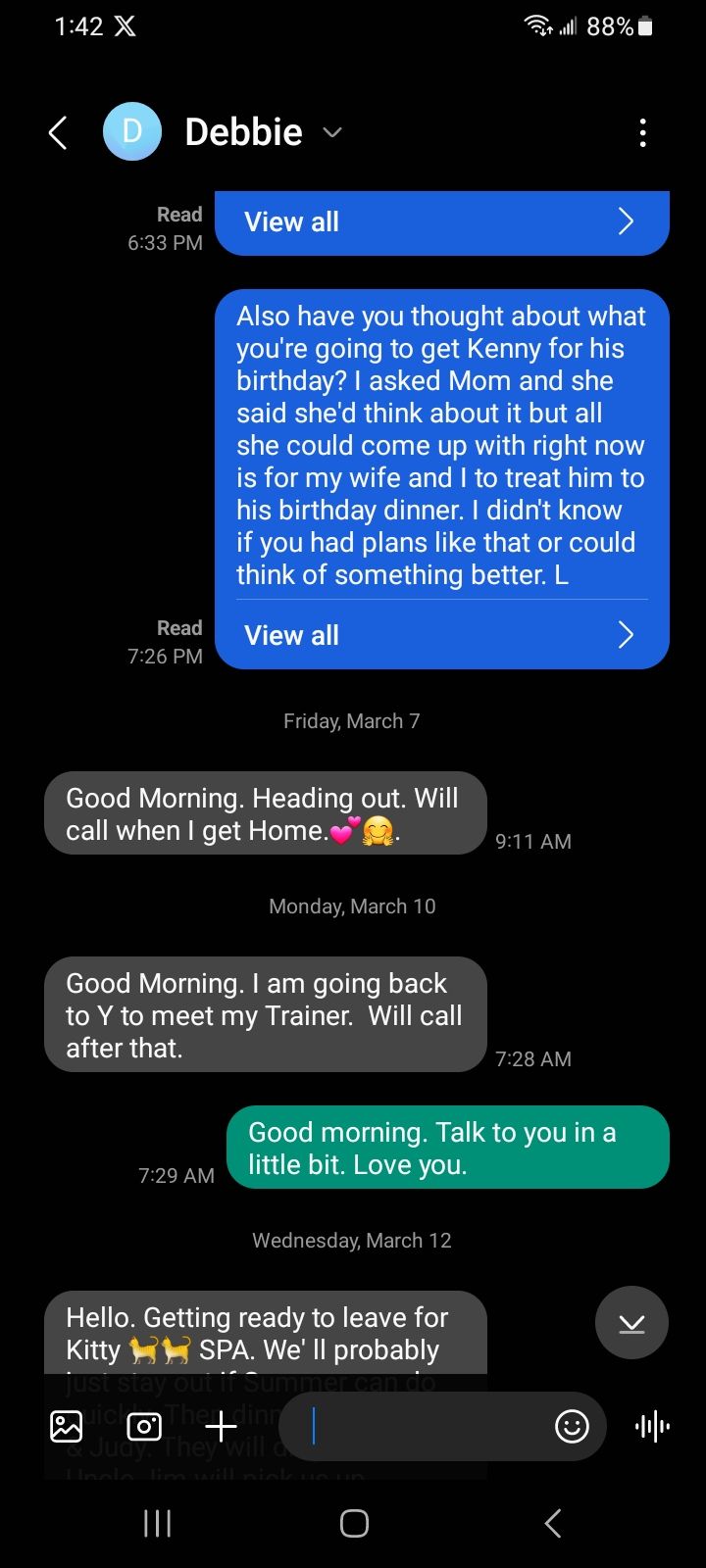Tap the back key in navigation bar
The height and width of the screenshot is (1568, 706).
[x=552, y=1523]
